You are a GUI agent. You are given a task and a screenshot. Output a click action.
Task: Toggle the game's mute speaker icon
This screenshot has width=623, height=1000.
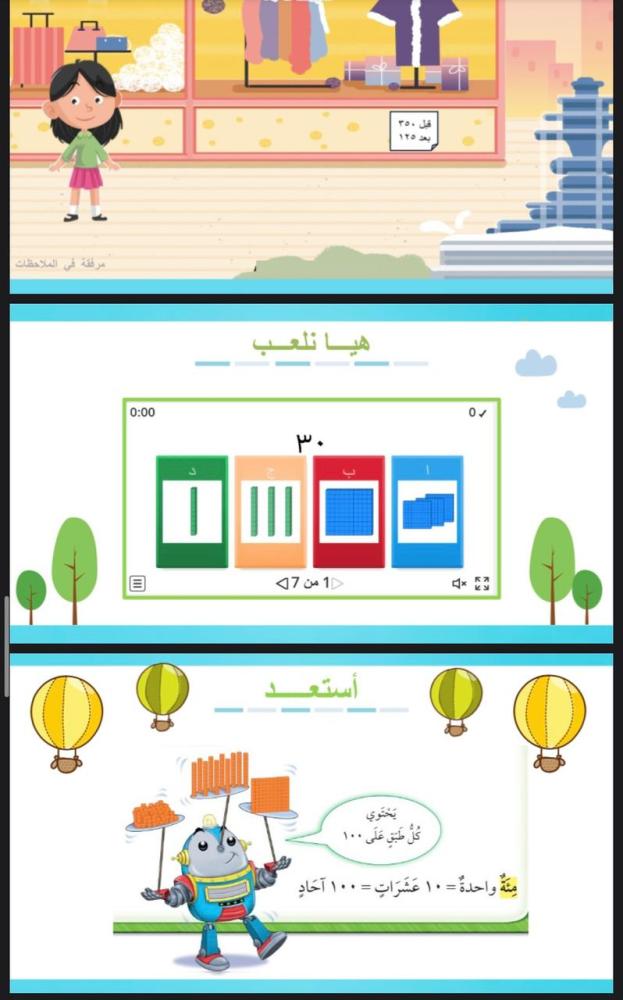point(459,583)
